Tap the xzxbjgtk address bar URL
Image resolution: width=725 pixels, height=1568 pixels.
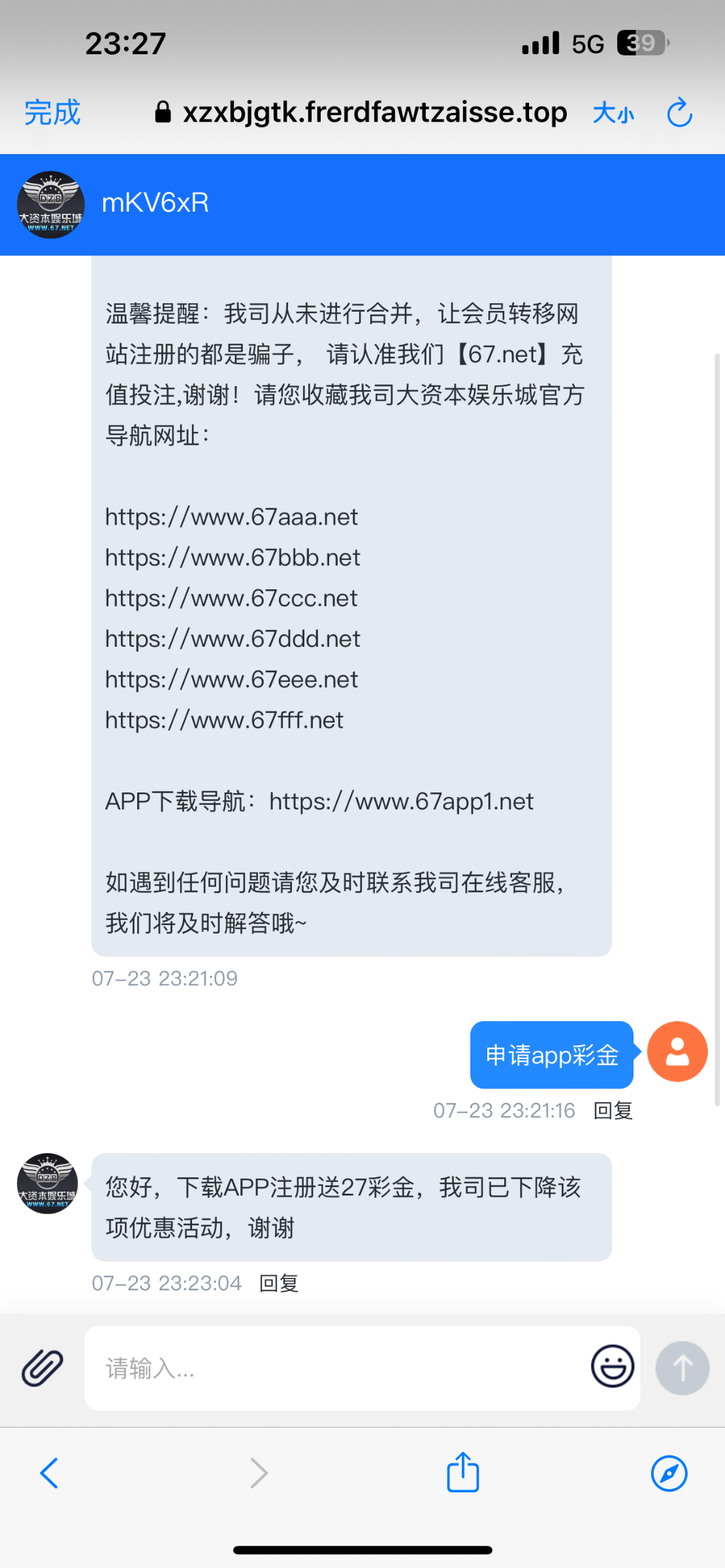pos(374,112)
